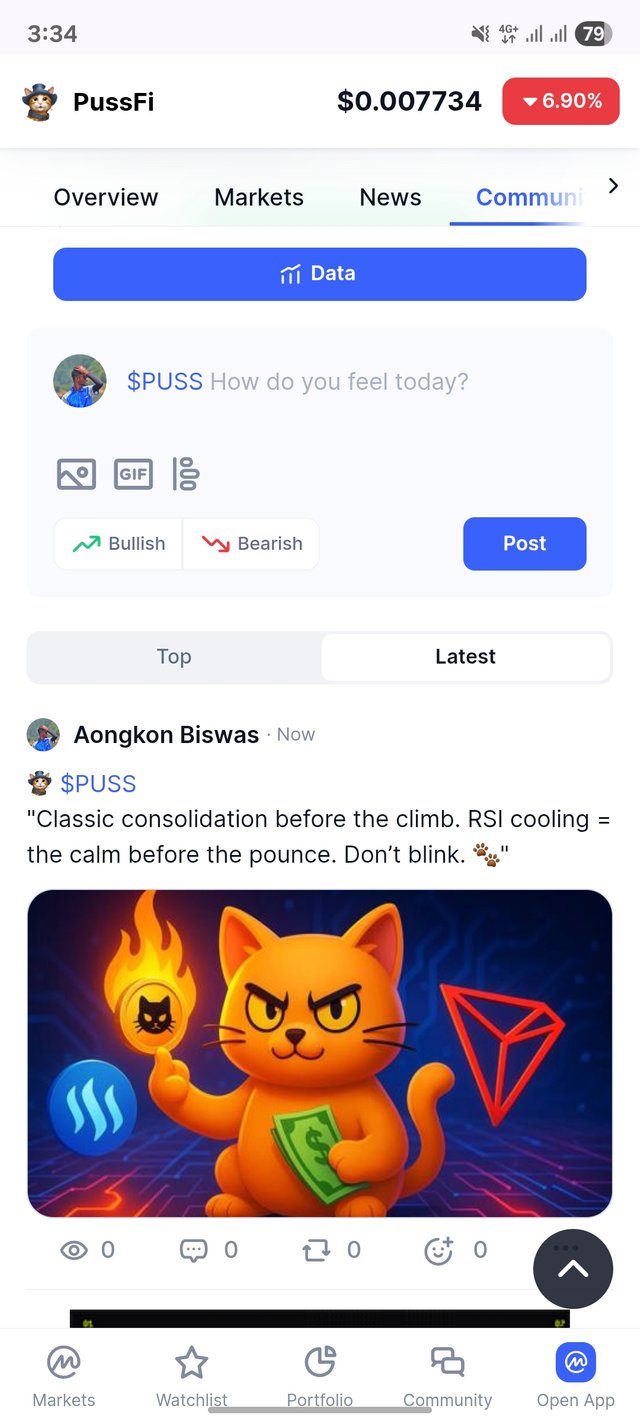Screen dimensions: 640x1422
Task: Switch to the Markets top tab
Action: (x=259, y=197)
